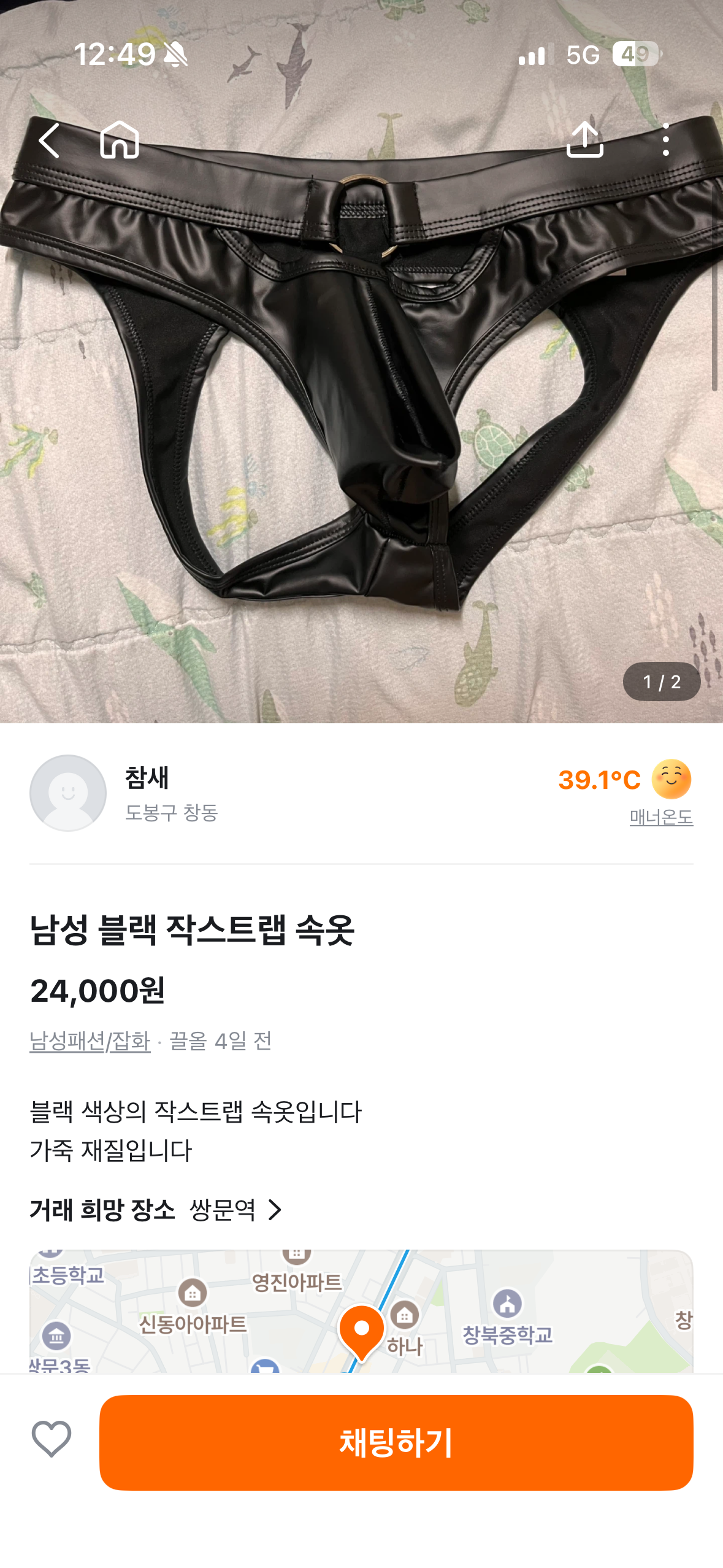The image size is (723, 1568).
Task: Go back to the previous screen
Action: click(x=49, y=140)
